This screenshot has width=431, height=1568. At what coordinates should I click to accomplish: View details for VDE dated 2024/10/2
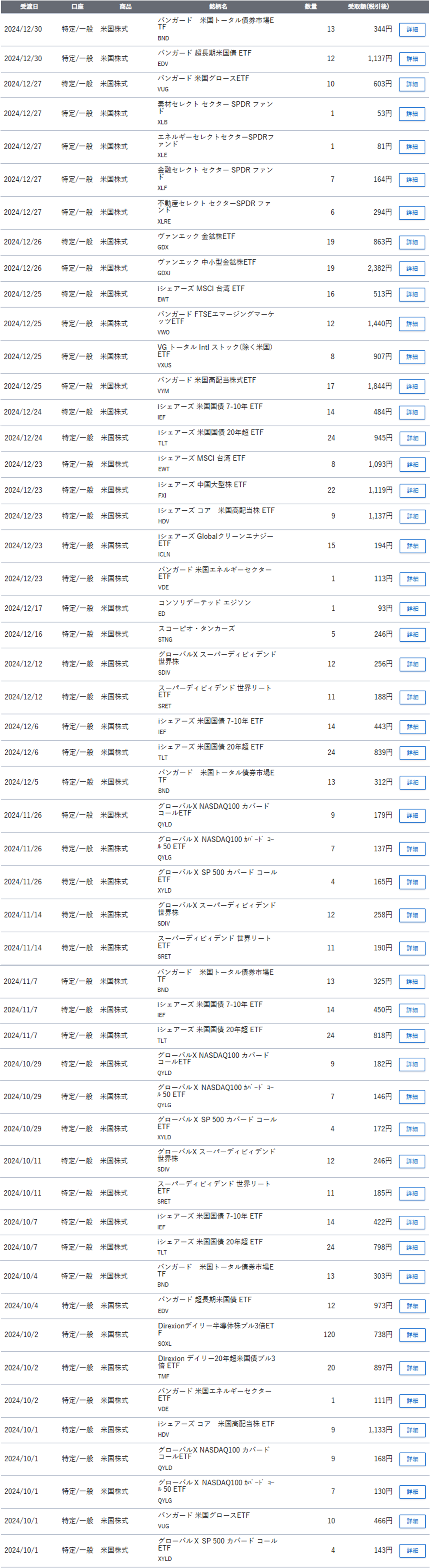tap(412, 1400)
